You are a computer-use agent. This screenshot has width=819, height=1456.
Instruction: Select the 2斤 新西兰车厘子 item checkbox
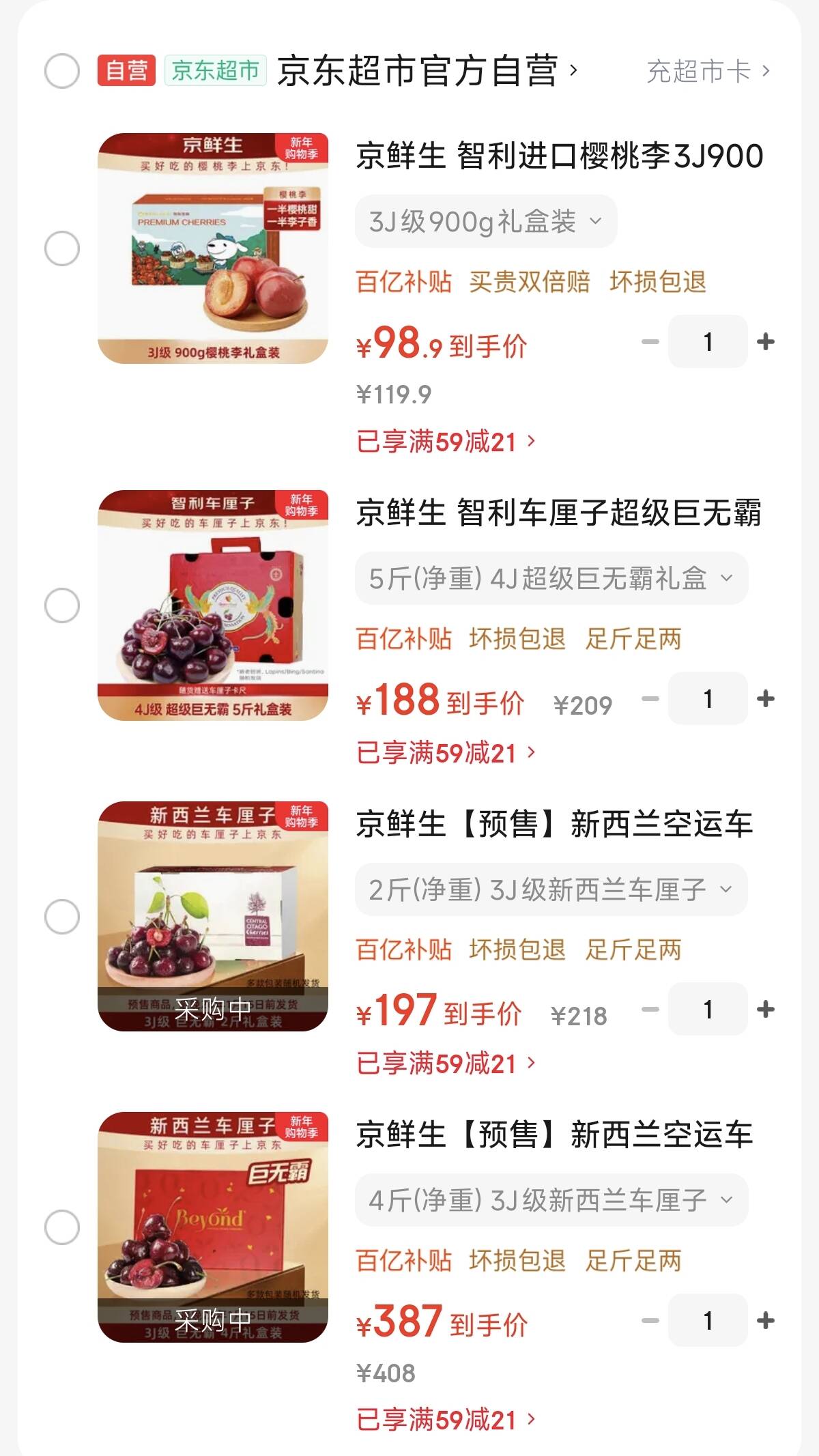[62, 916]
